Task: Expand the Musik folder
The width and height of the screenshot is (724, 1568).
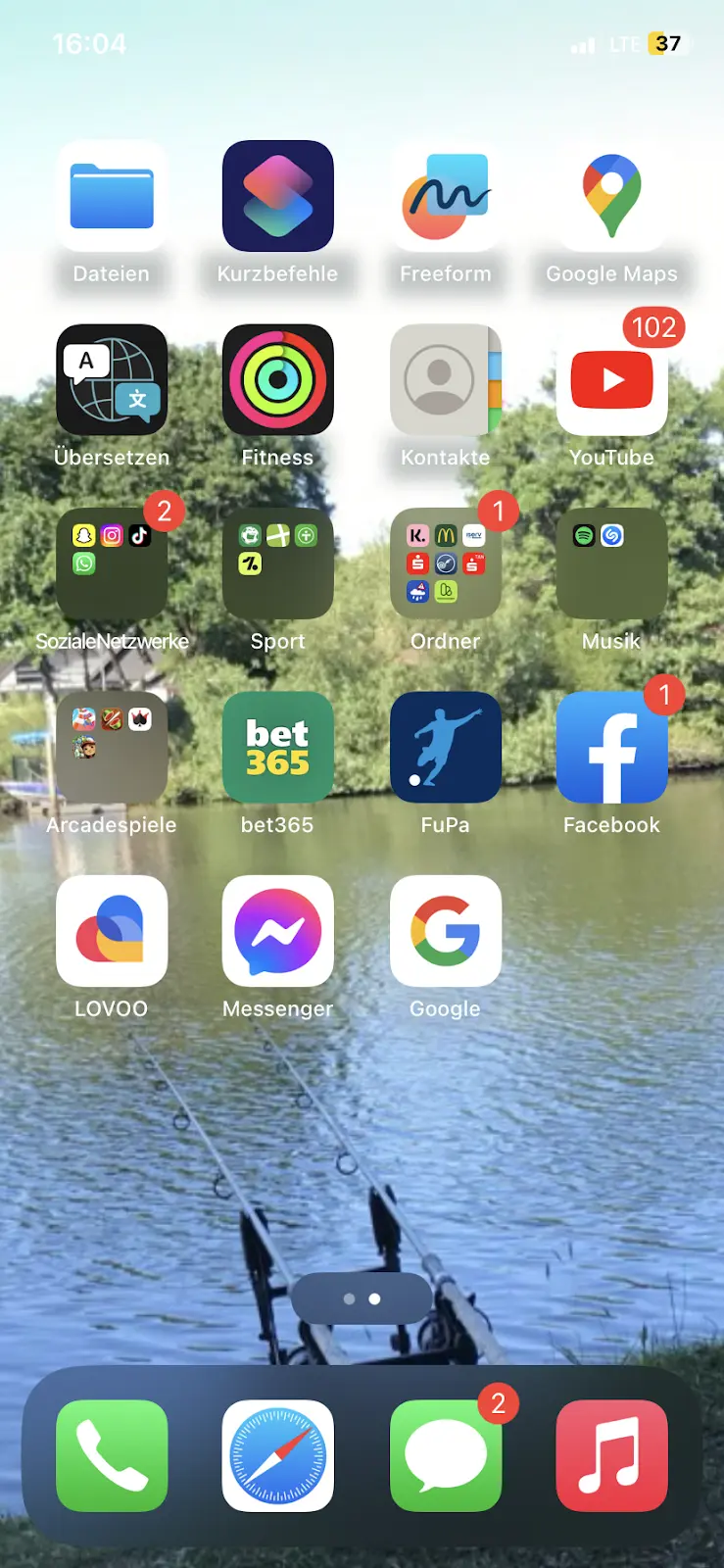Action: (611, 563)
